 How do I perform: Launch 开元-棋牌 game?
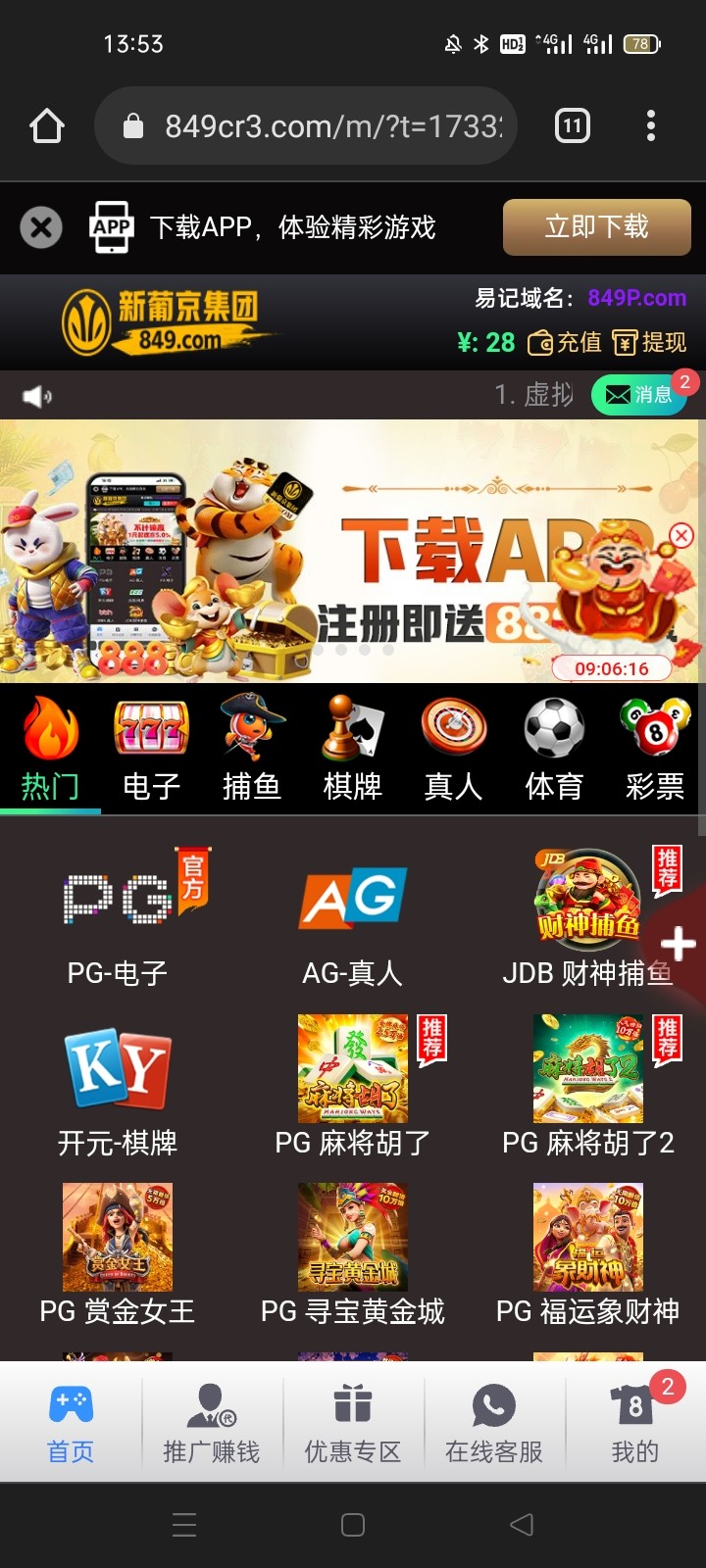(118, 1090)
